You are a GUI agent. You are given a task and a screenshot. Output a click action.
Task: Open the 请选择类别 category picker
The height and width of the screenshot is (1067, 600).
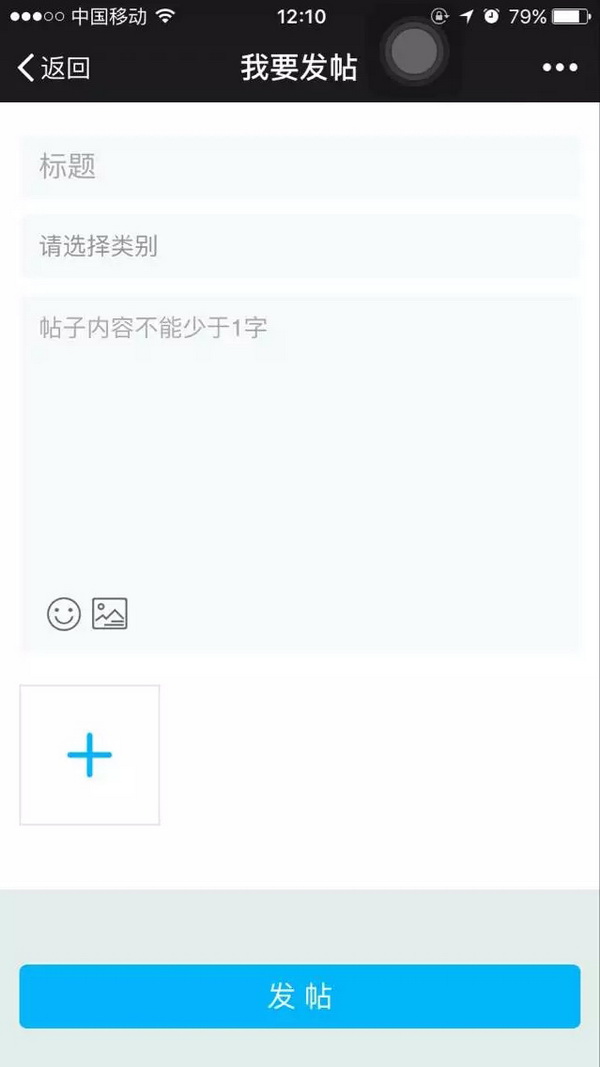coord(300,246)
